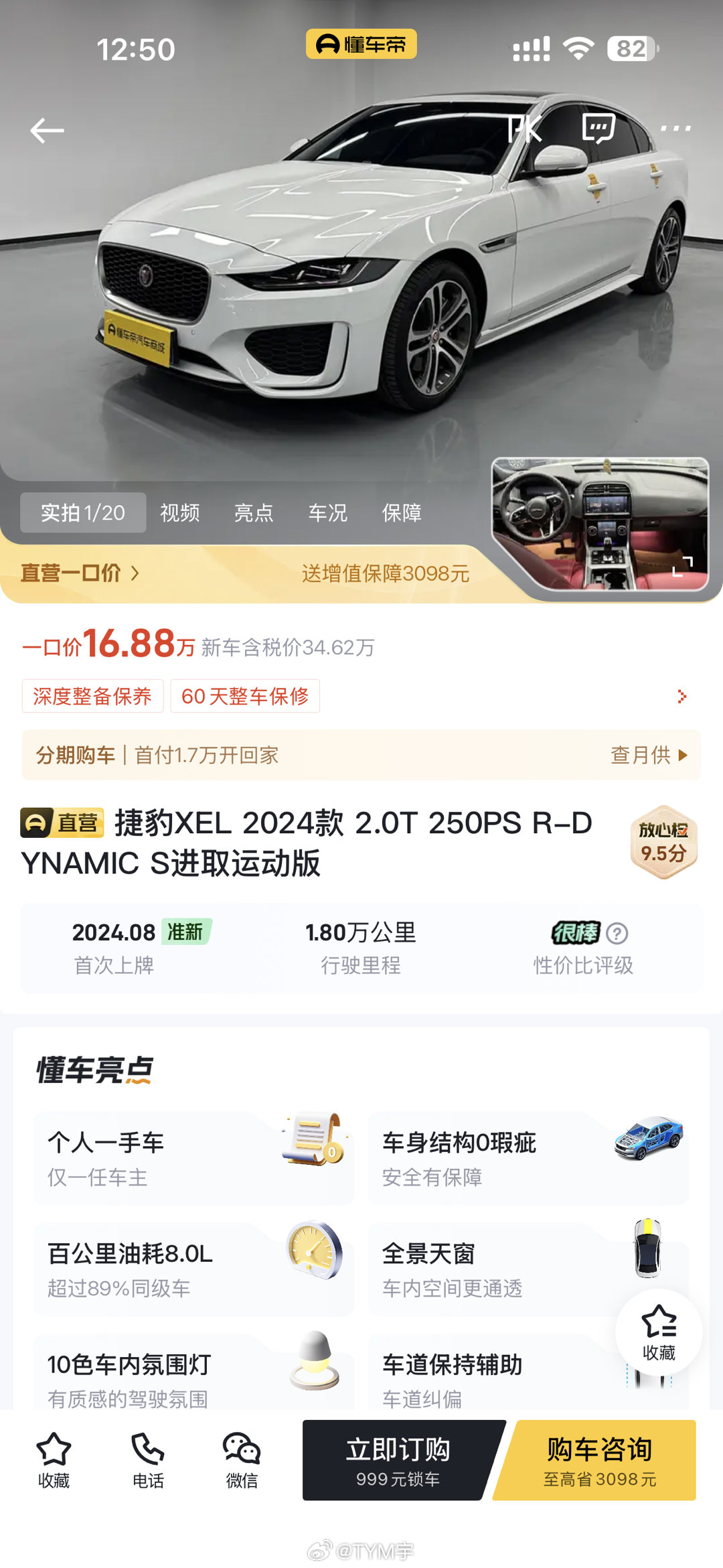The width and height of the screenshot is (723, 1568).
Task: Call the seller via 电话
Action: 148,1459
